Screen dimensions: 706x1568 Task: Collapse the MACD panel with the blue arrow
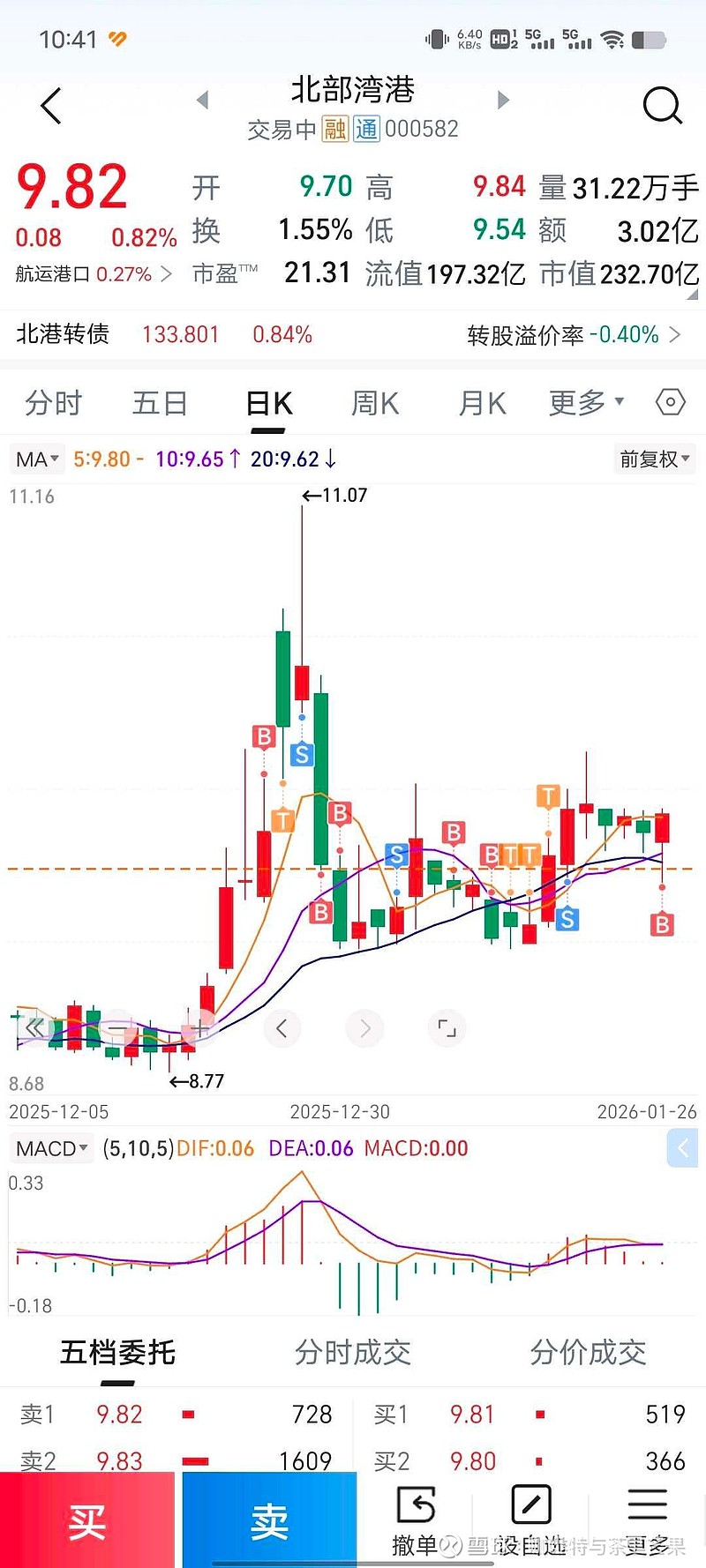click(681, 1148)
